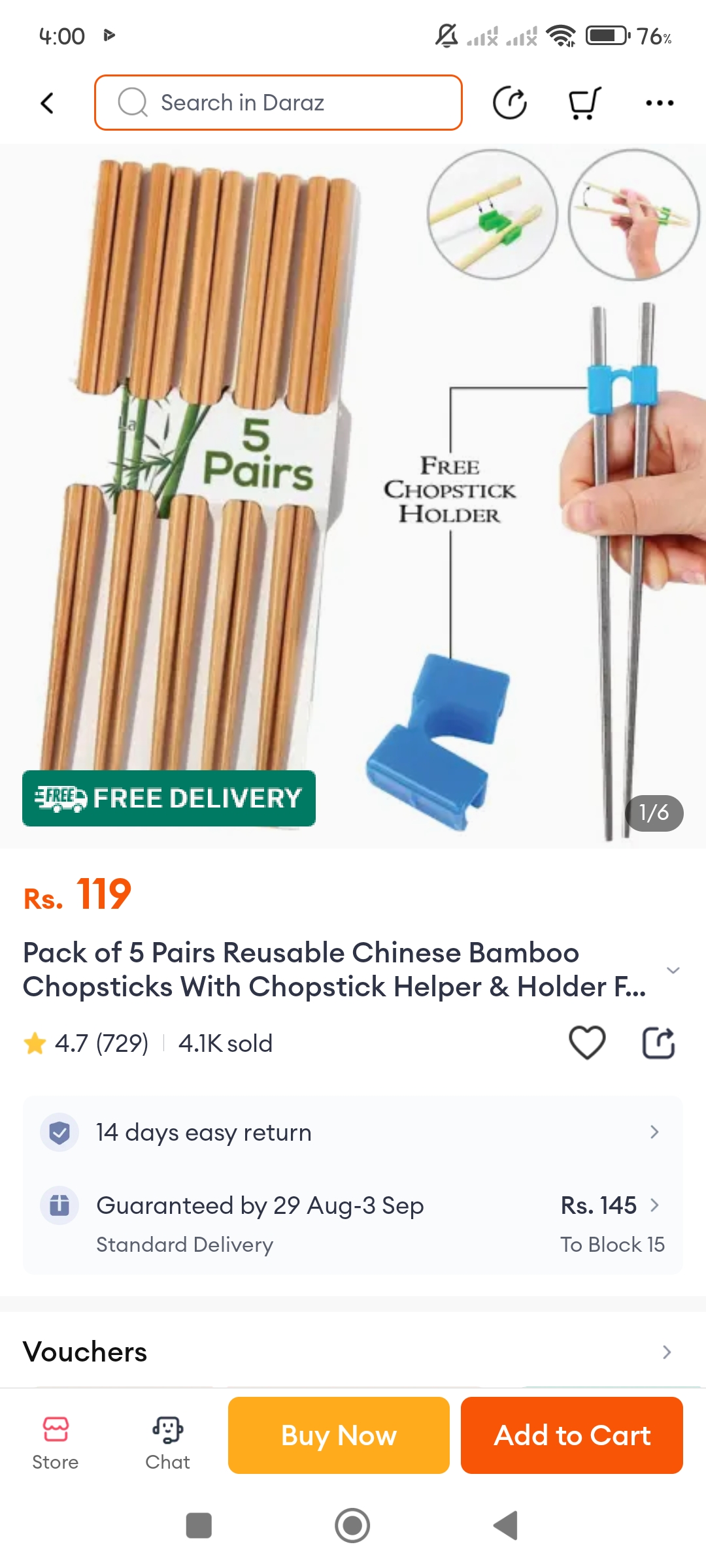The height and width of the screenshot is (1568, 706).
Task: Add this product to wishlist
Action: coord(587,1042)
